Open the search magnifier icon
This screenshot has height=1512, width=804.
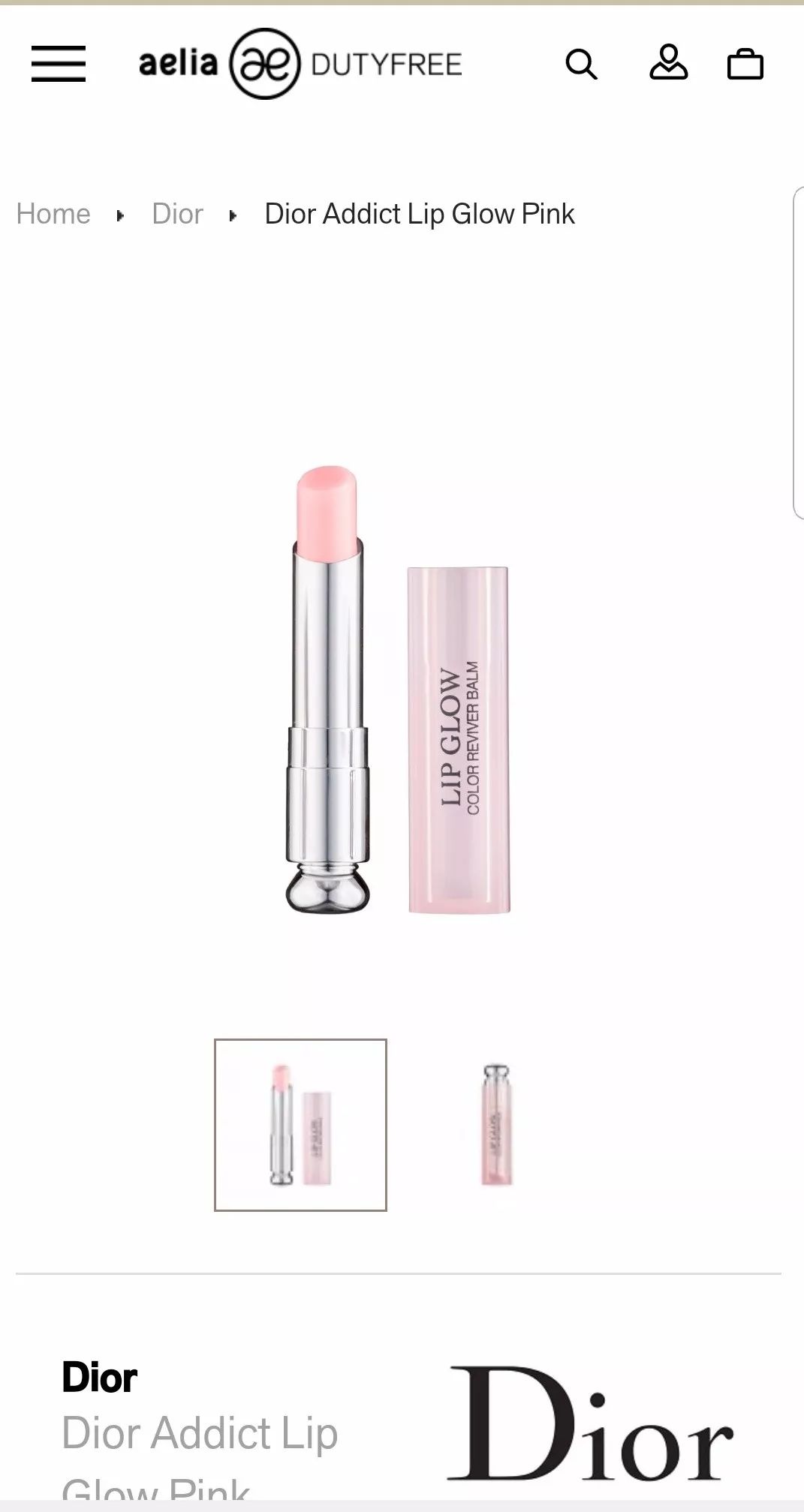pos(581,65)
